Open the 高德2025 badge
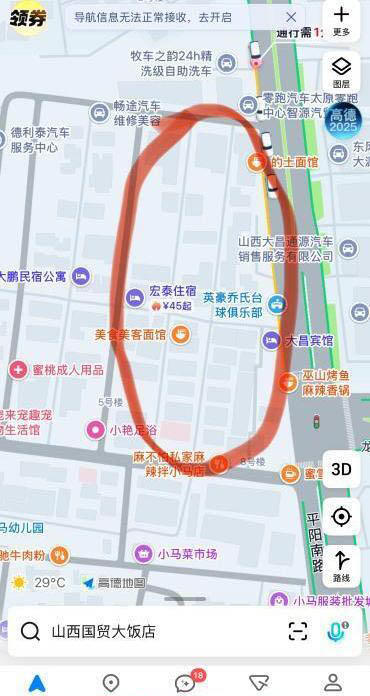Screen dimensions: 370x696 pos(343,121)
